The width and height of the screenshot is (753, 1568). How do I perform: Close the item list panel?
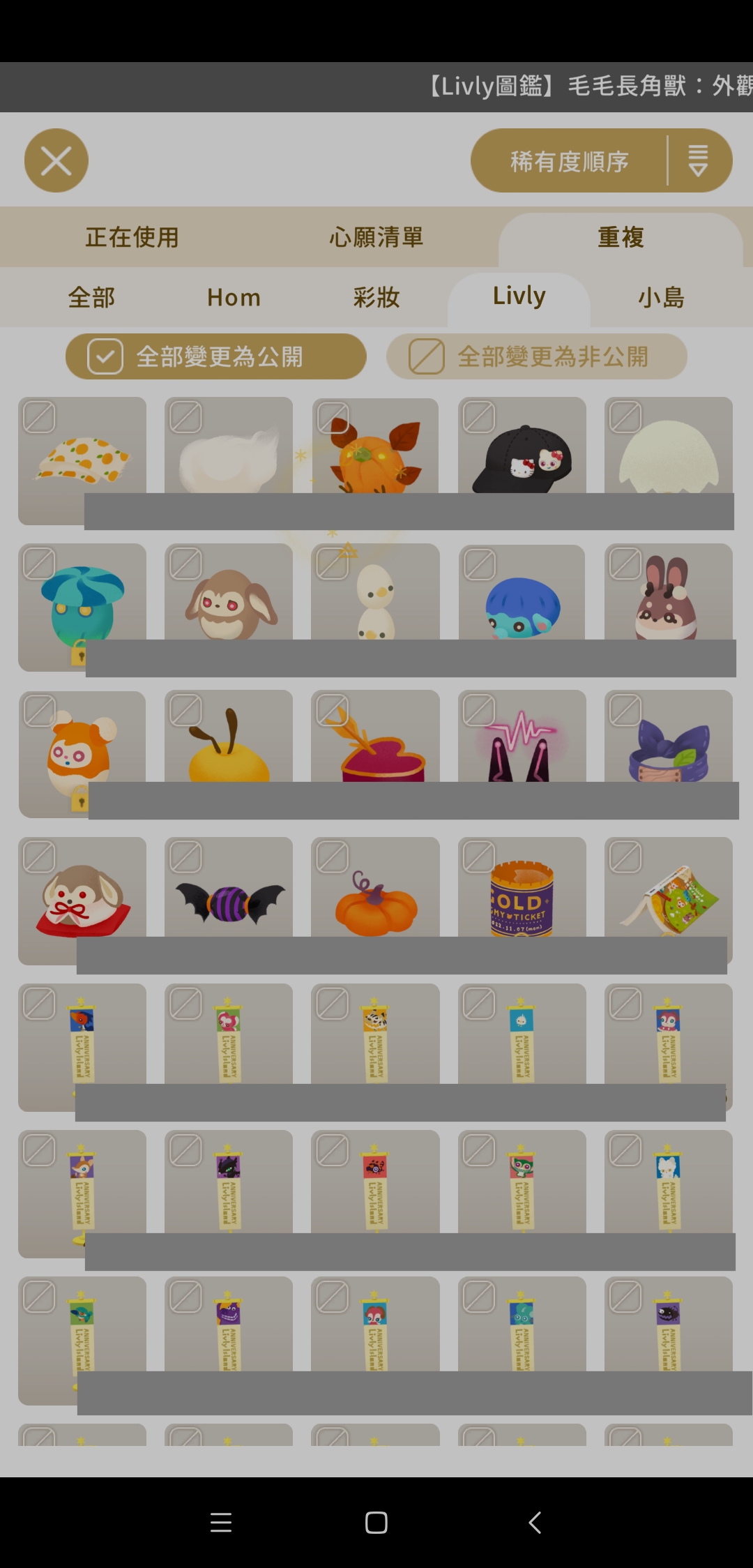[56, 160]
